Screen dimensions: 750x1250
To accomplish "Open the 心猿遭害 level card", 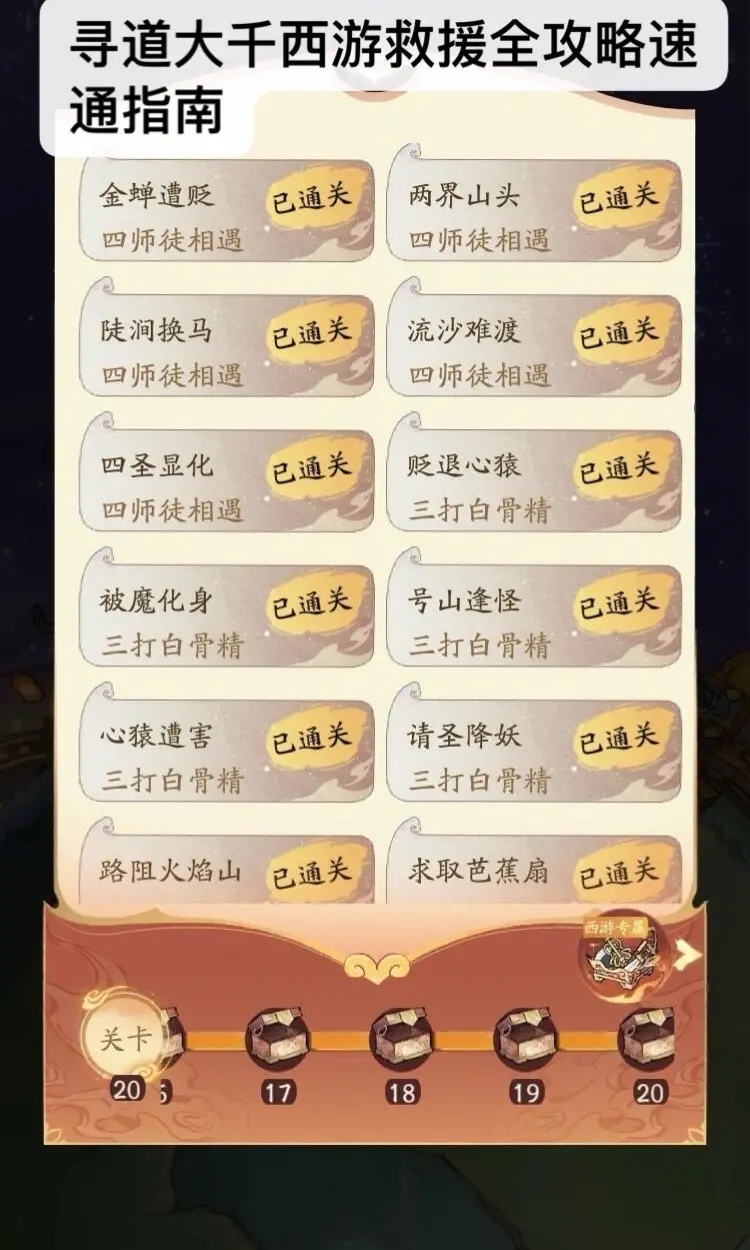I will (227, 750).
